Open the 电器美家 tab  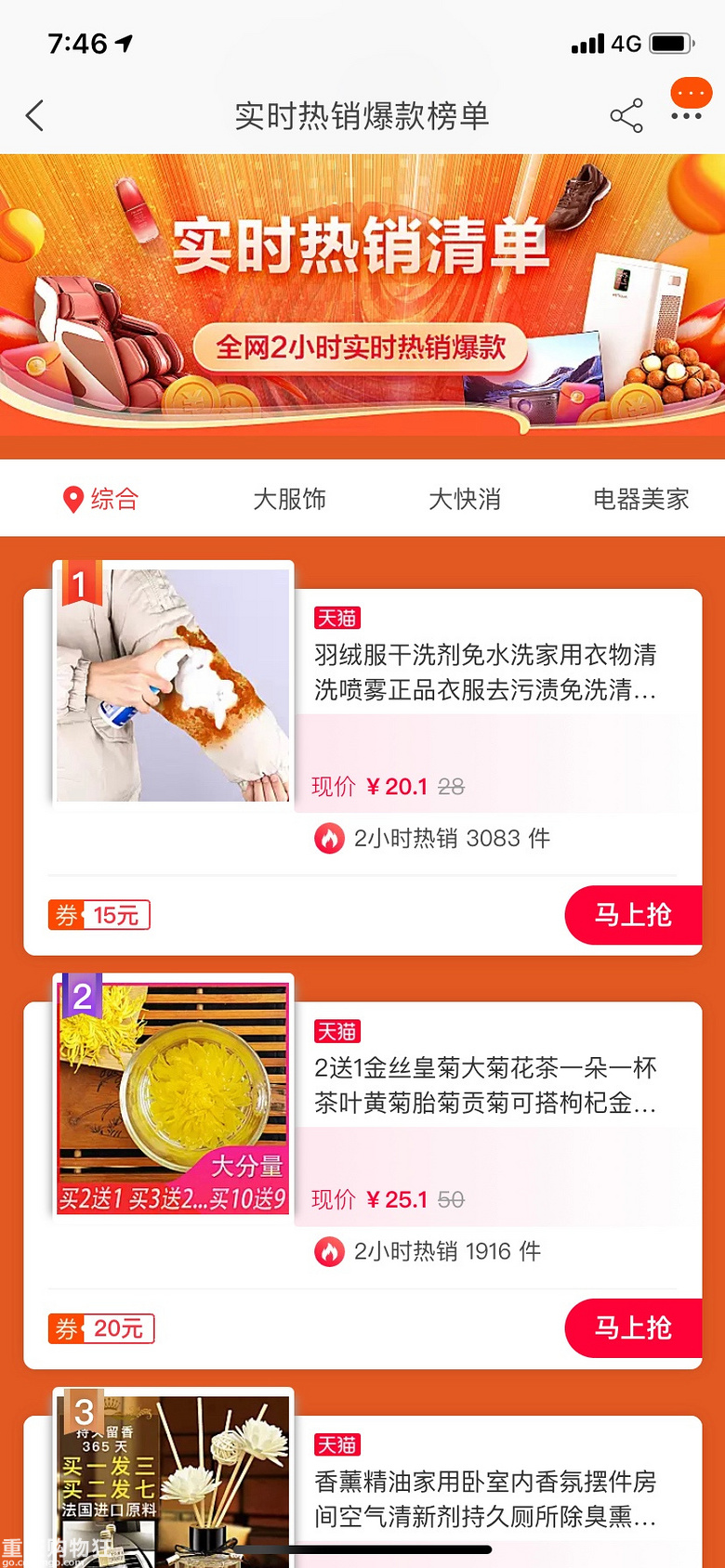(641, 499)
